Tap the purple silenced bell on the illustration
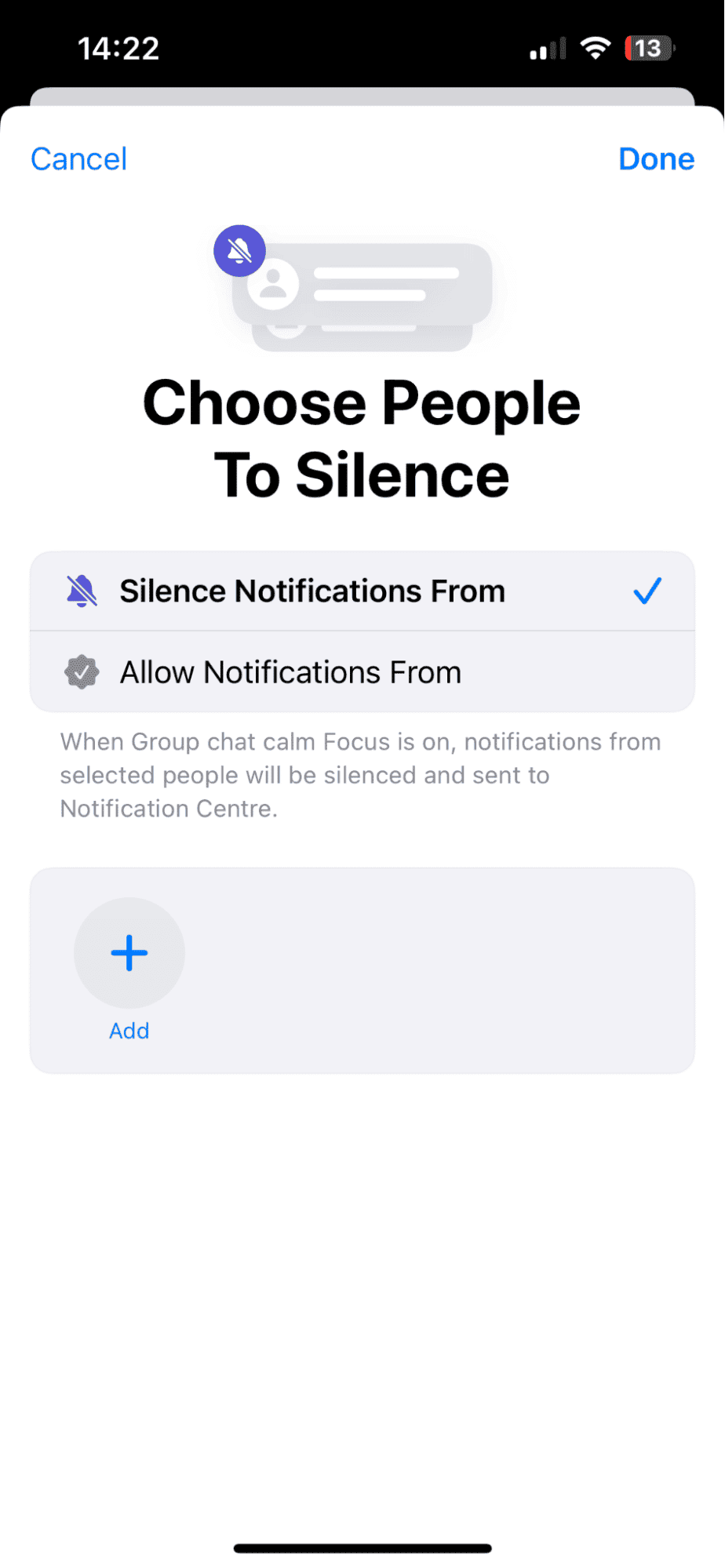The height and width of the screenshot is (1568, 725). [239, 250]
